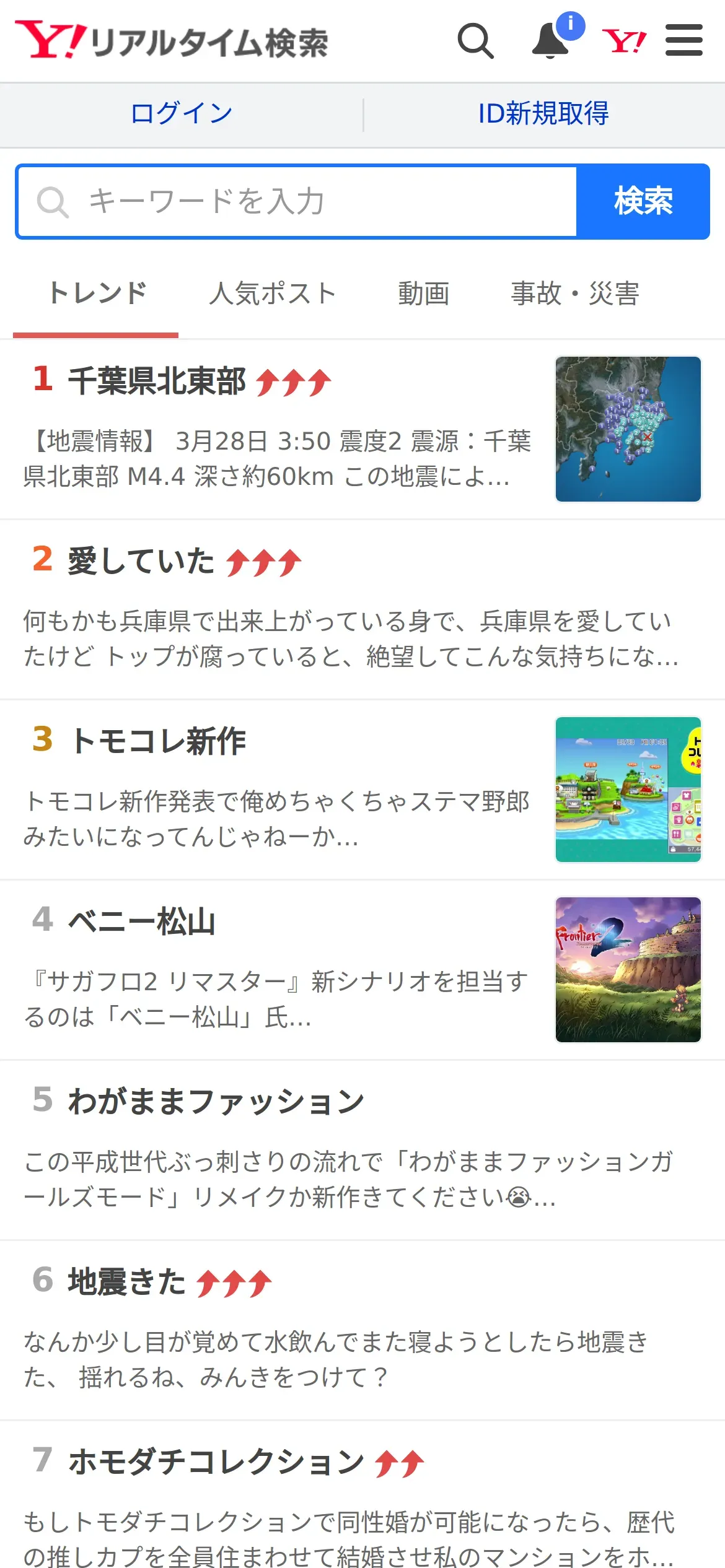Open trend 地震きた

pos(127,1282)
